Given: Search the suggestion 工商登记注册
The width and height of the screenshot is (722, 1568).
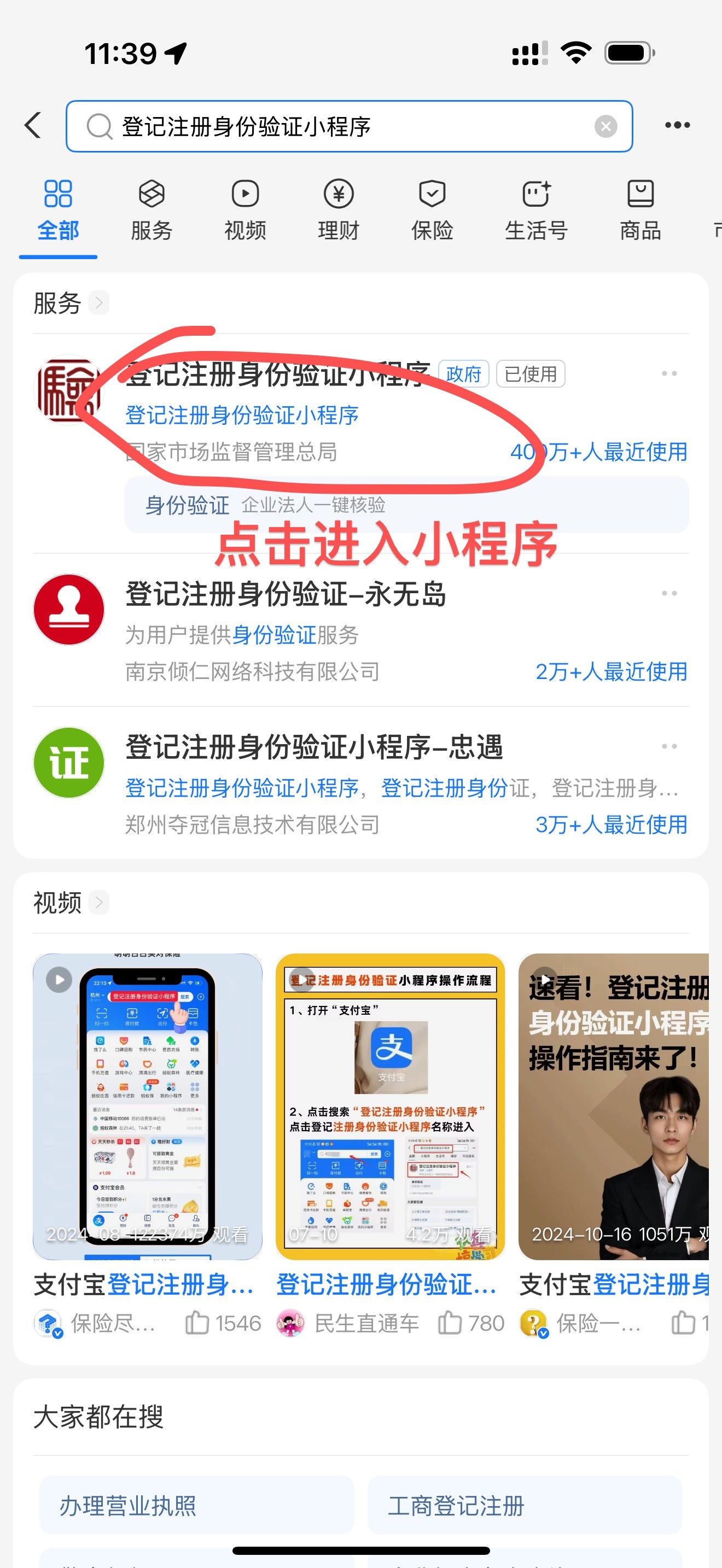Looking at the screenshot, I should coord(524,1506).
